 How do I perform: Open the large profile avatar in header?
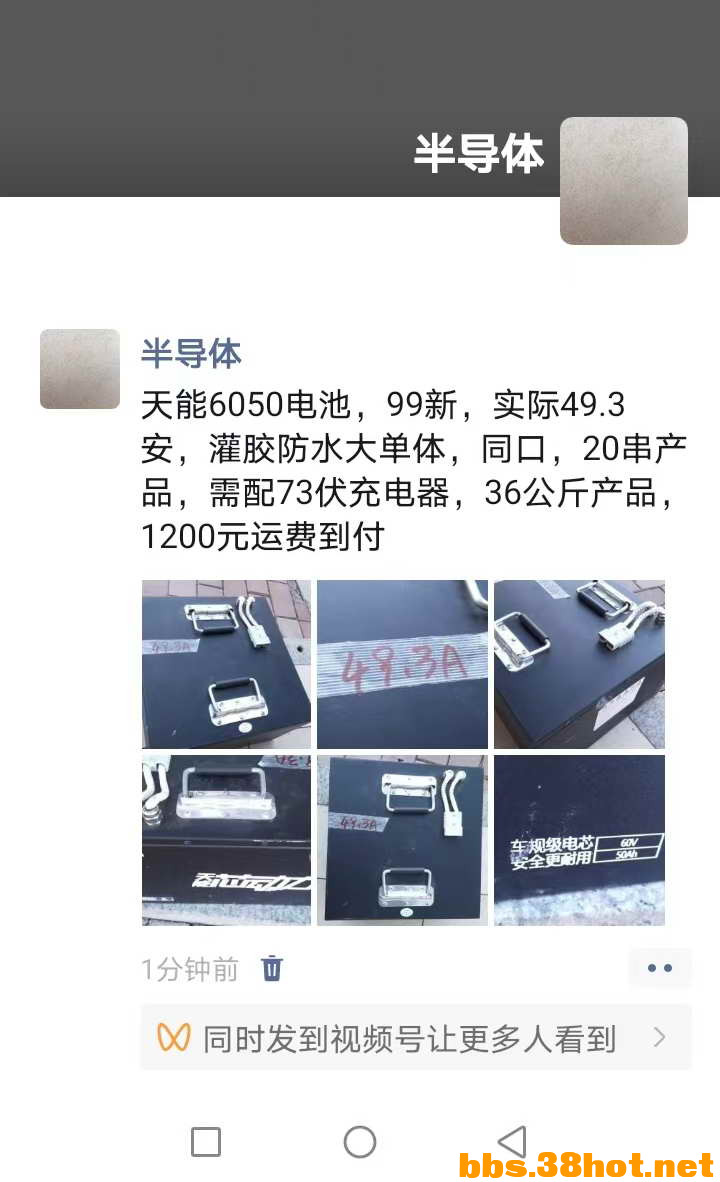point(623,181)
